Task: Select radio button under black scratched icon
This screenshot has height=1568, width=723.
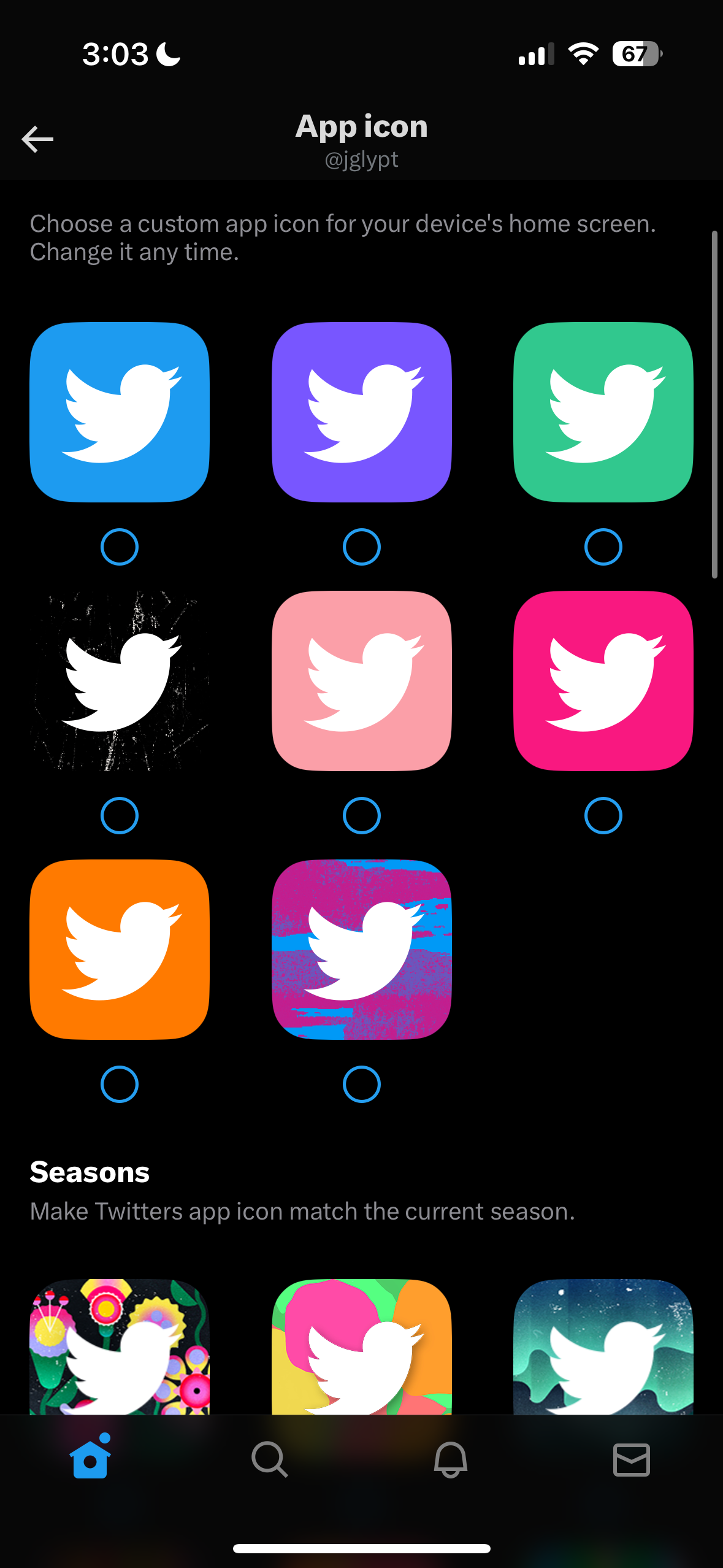Action: (120, 815)
